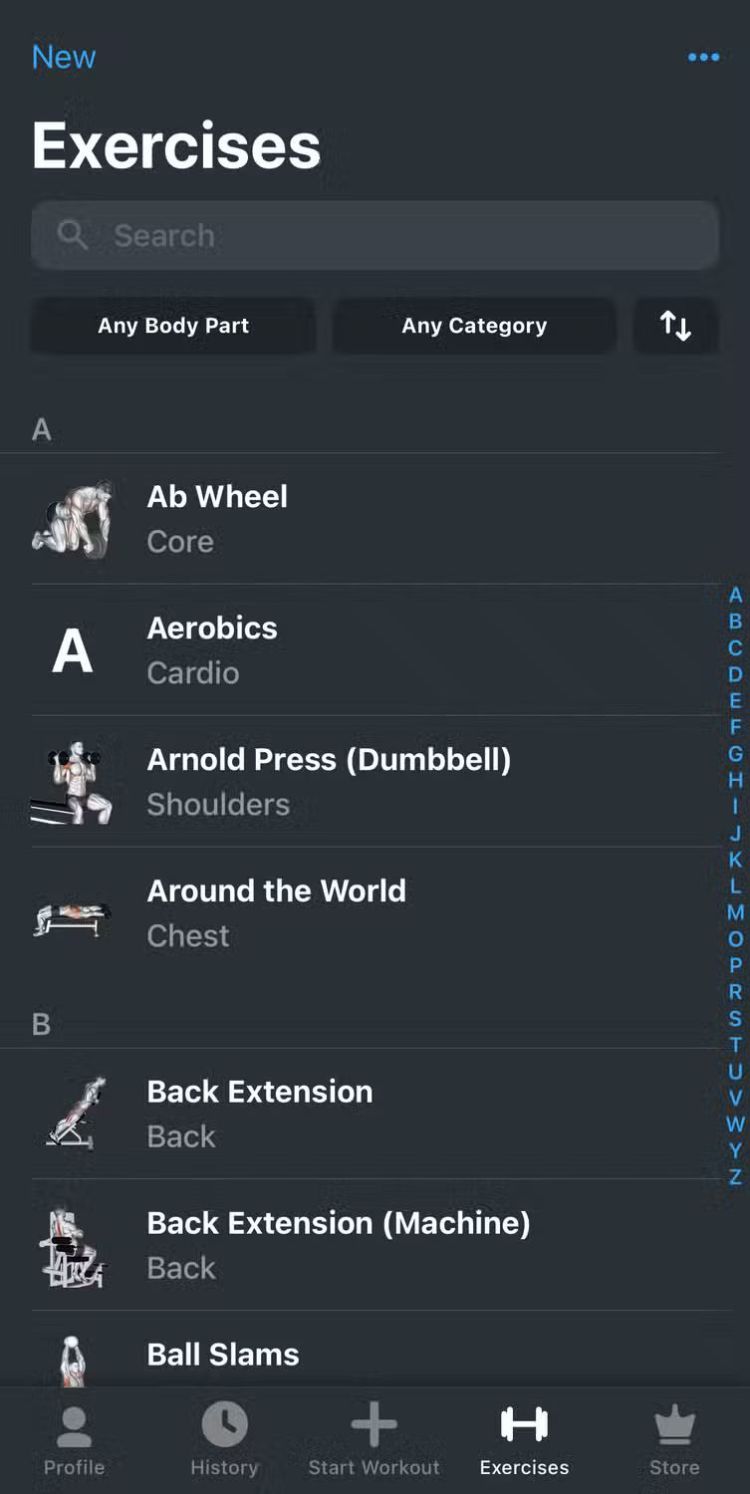
Task: Open the three-dot more options menu
Action: click(x=703, y=57)
